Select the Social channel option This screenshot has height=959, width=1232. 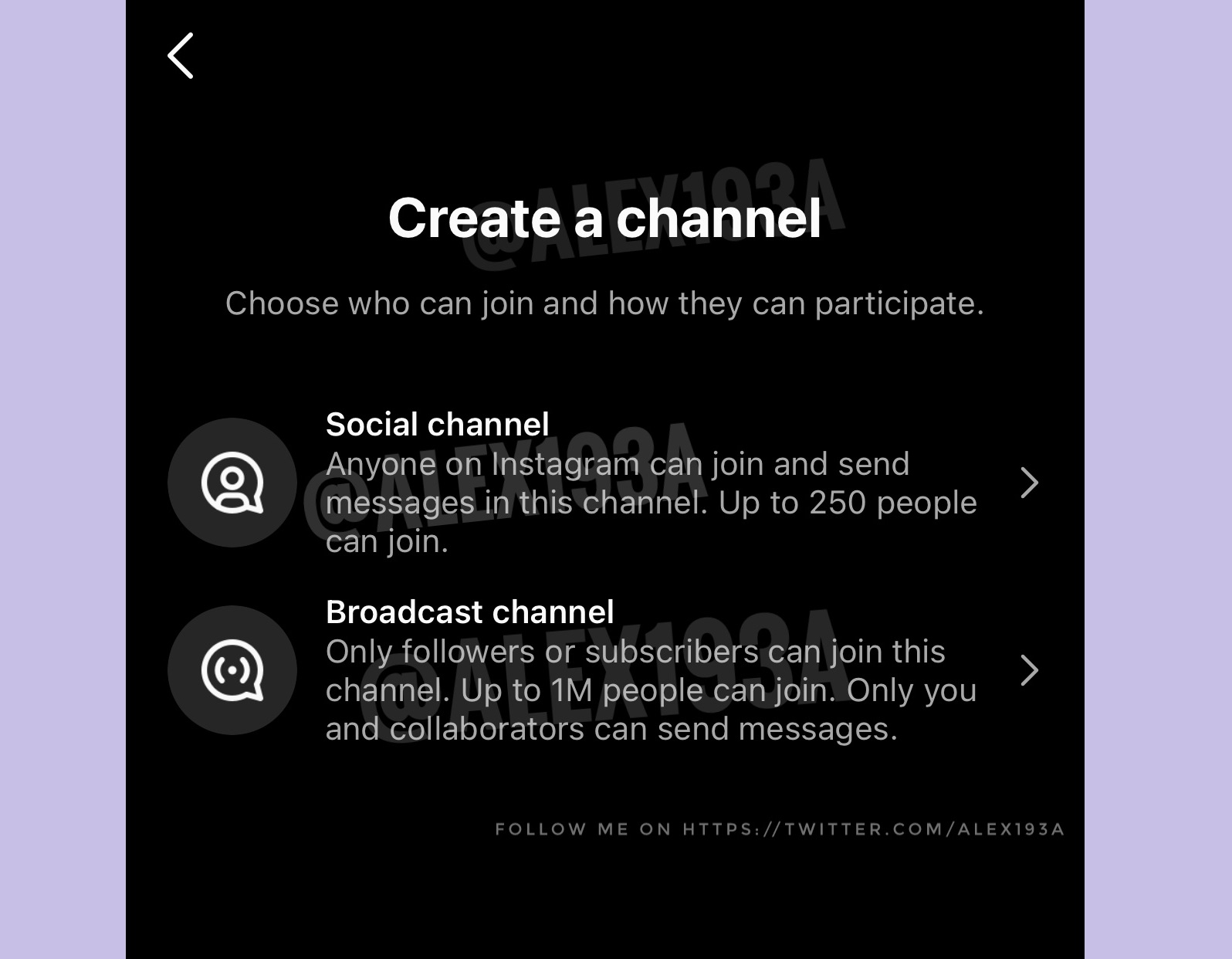point(604,483)
